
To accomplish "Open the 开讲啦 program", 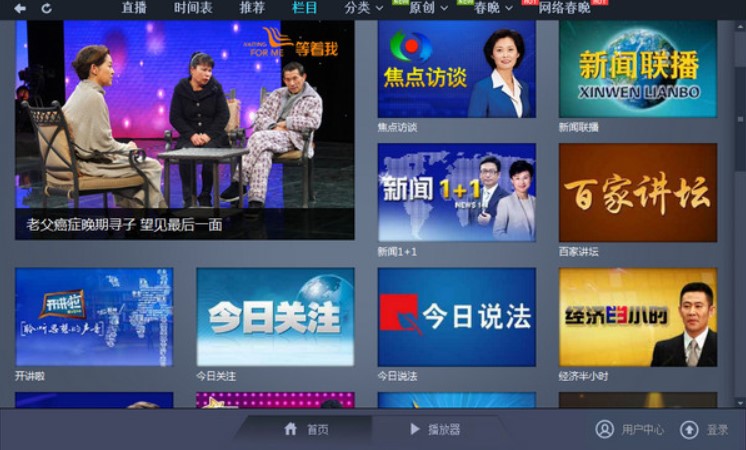I will coord(94,316).
